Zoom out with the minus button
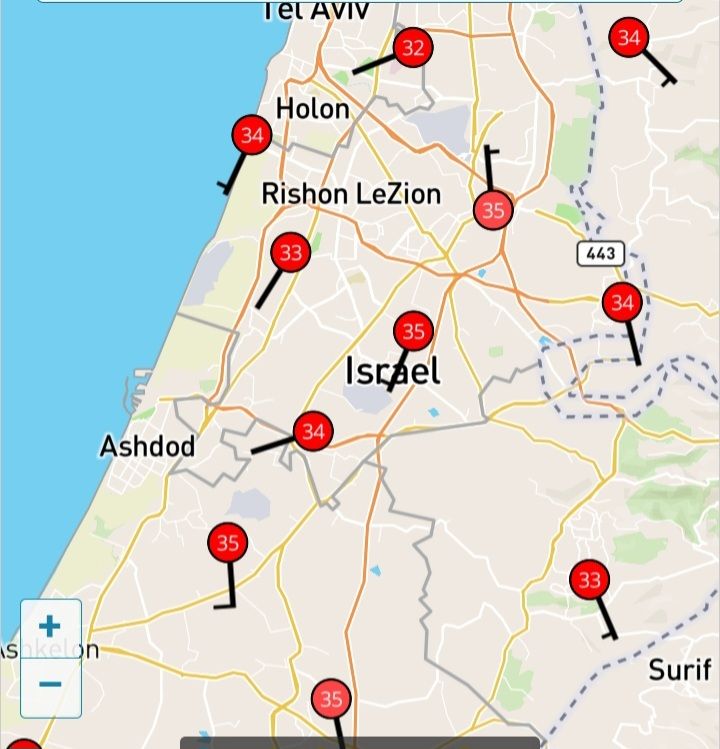Screen dimensions: 720x749 tap(50, 685)
